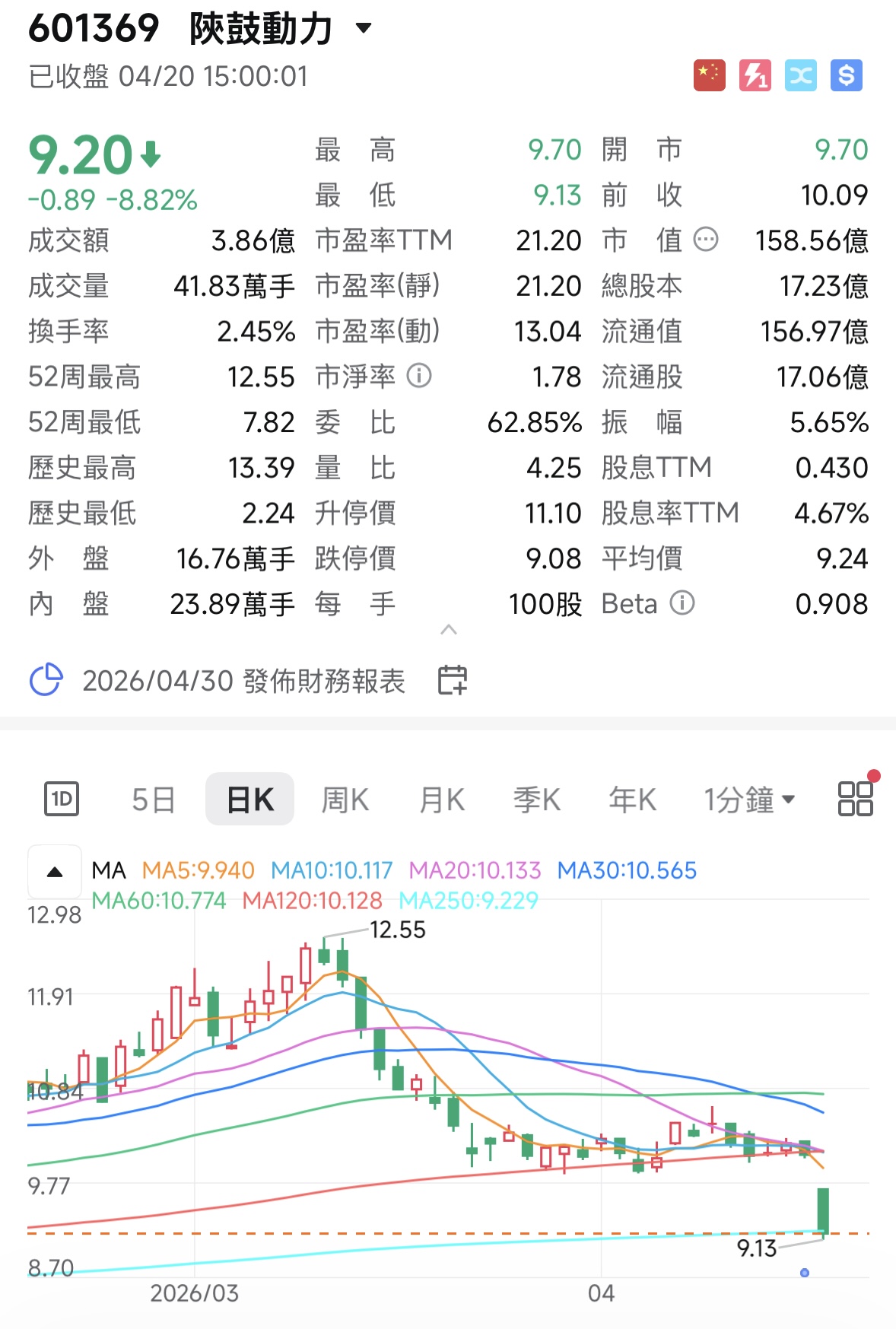Switch to the 季K chart

click(537, 800)
